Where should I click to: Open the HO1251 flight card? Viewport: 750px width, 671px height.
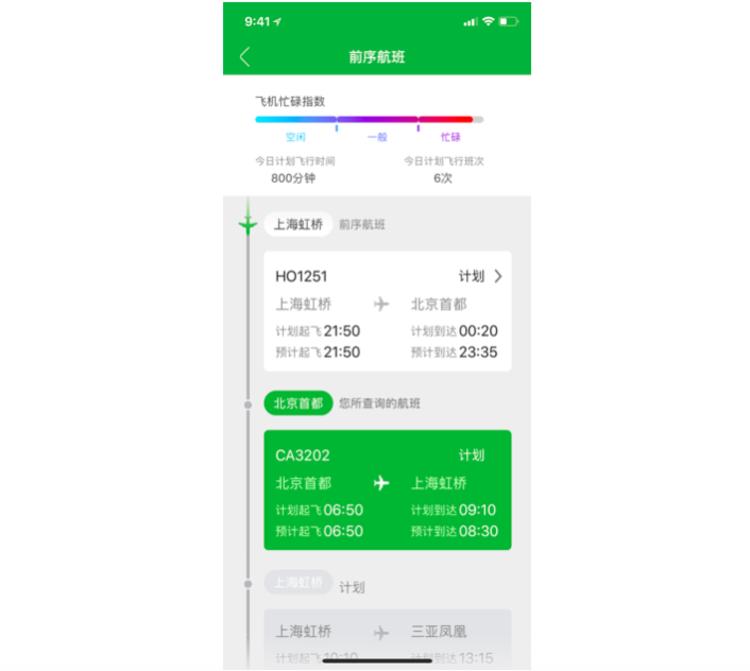pos(387,312)
